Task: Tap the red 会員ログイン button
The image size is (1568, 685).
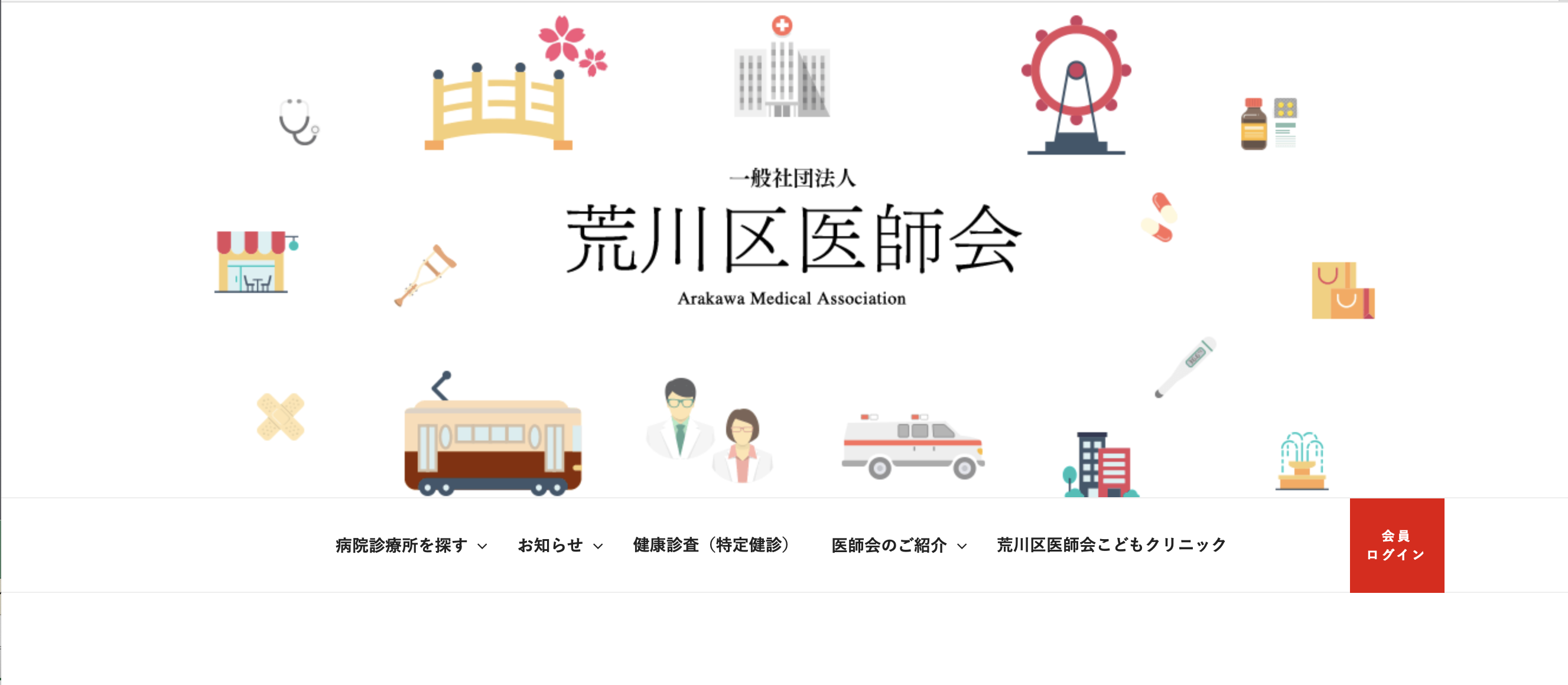Action: pos(1396,545)
